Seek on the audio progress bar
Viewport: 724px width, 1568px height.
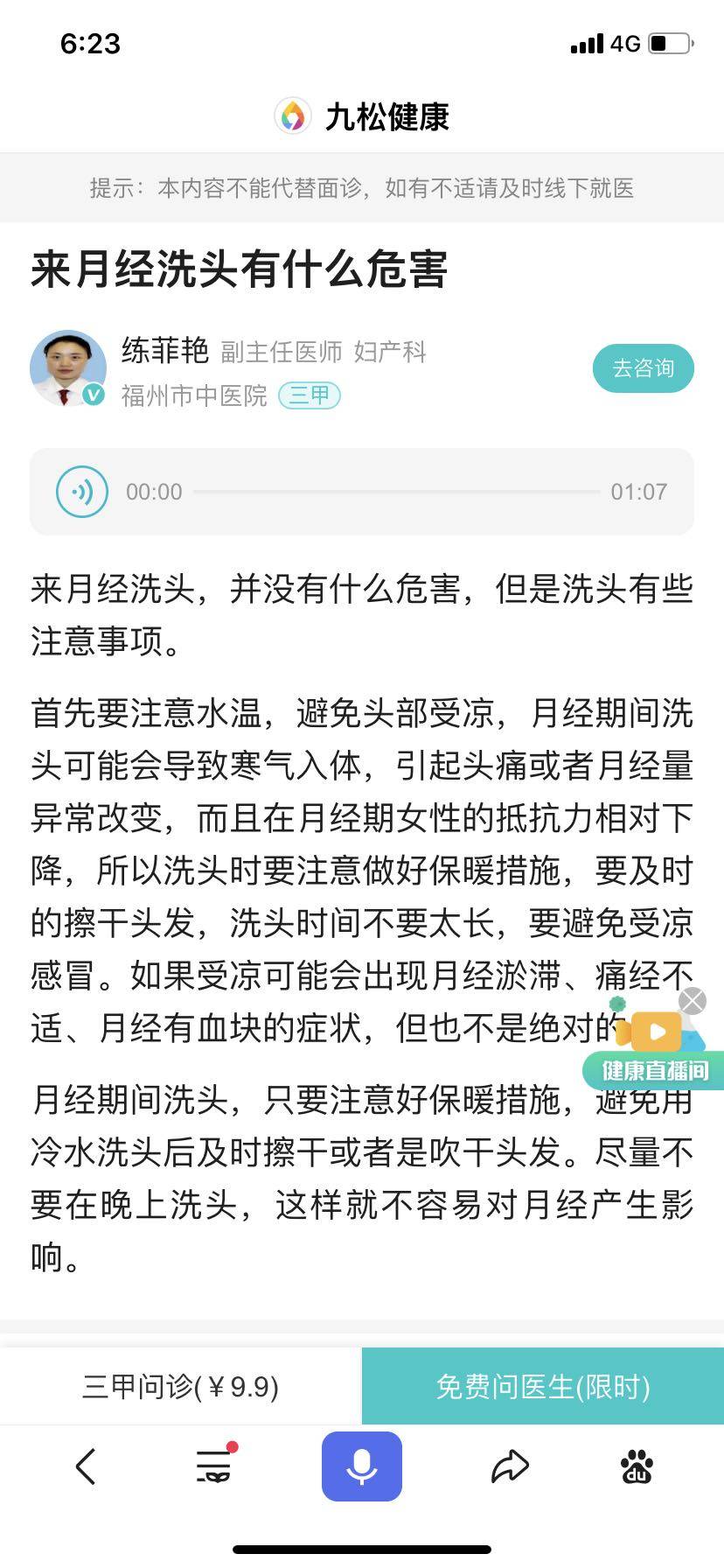pyautogui.click(x=396, y=492)
